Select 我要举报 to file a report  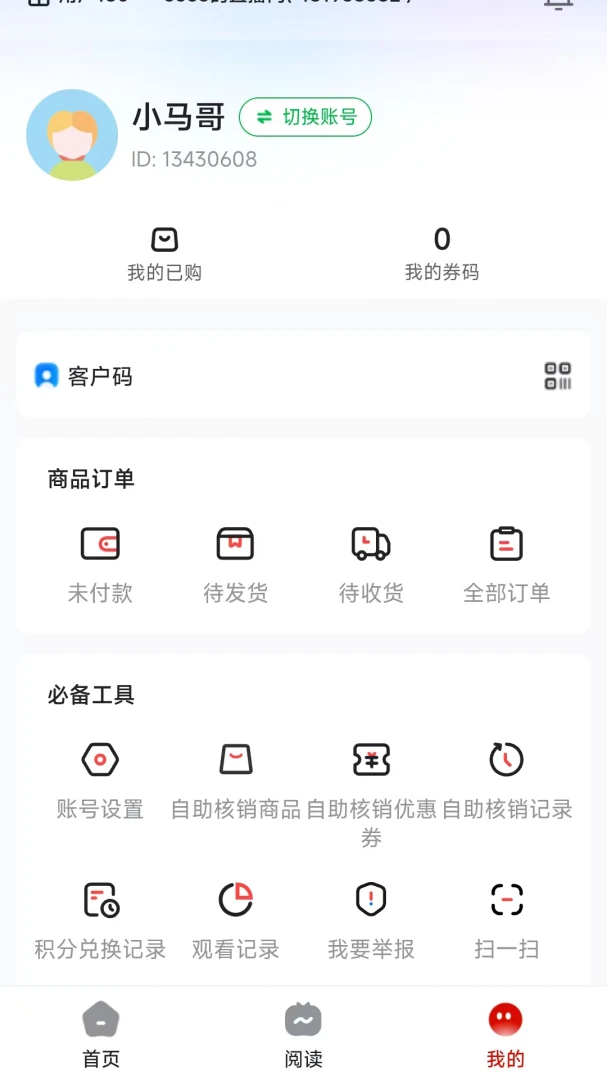coord(371,922)
